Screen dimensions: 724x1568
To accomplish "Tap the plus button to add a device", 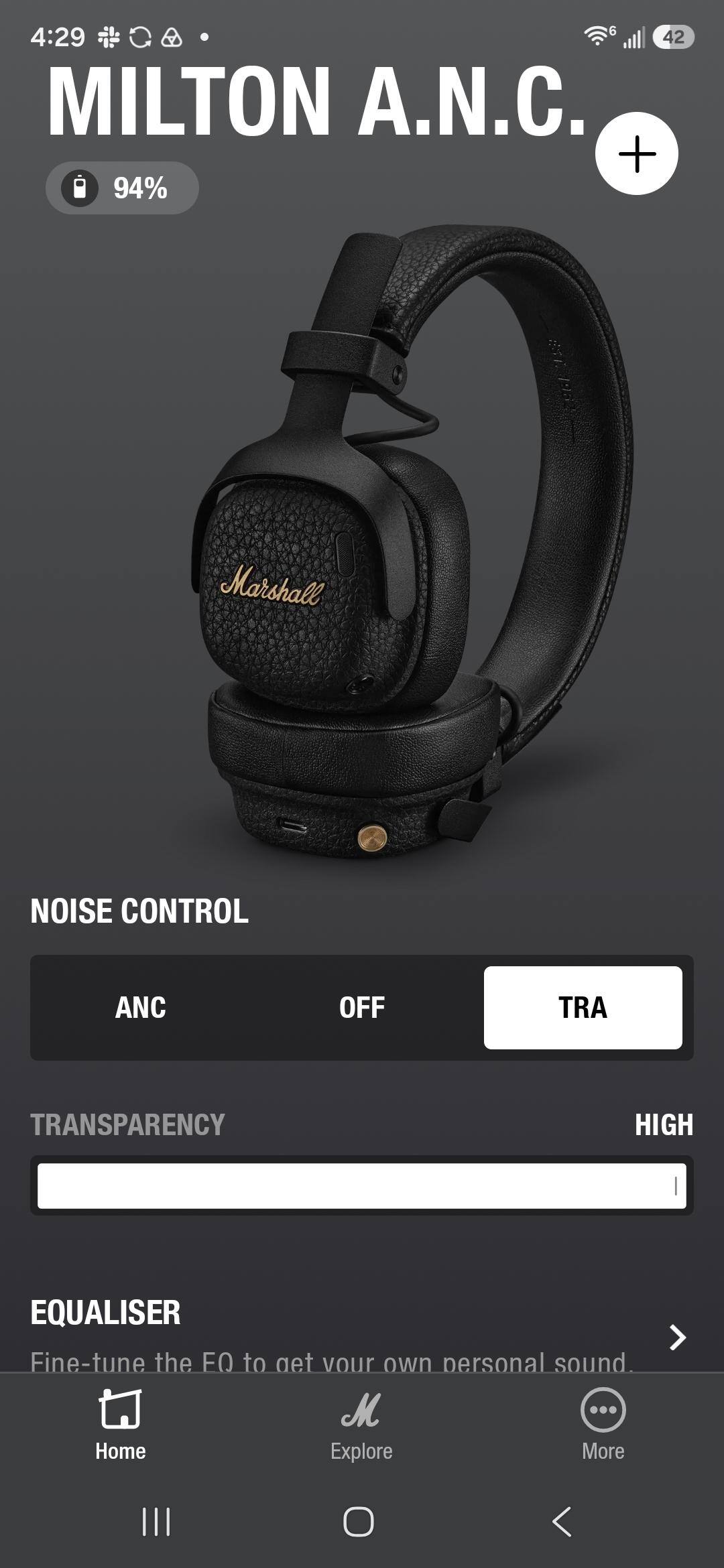I will [636, 153].
